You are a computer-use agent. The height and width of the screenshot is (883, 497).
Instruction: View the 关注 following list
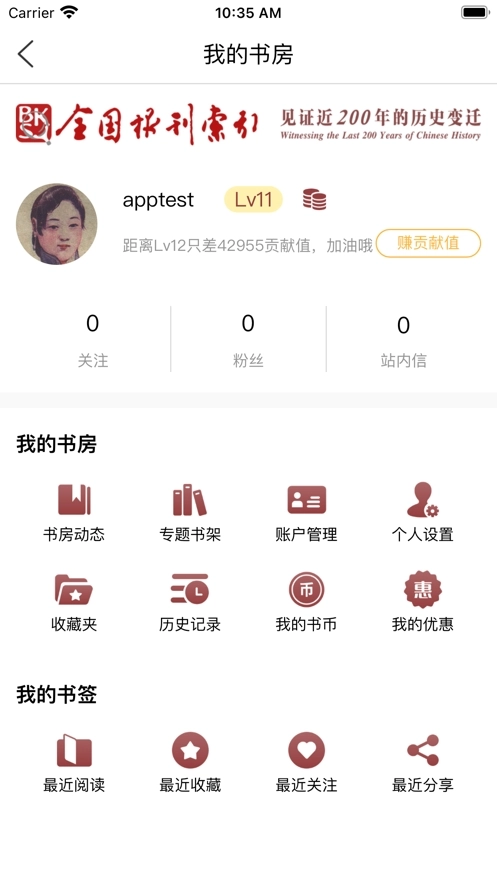(x=92, y=340)
